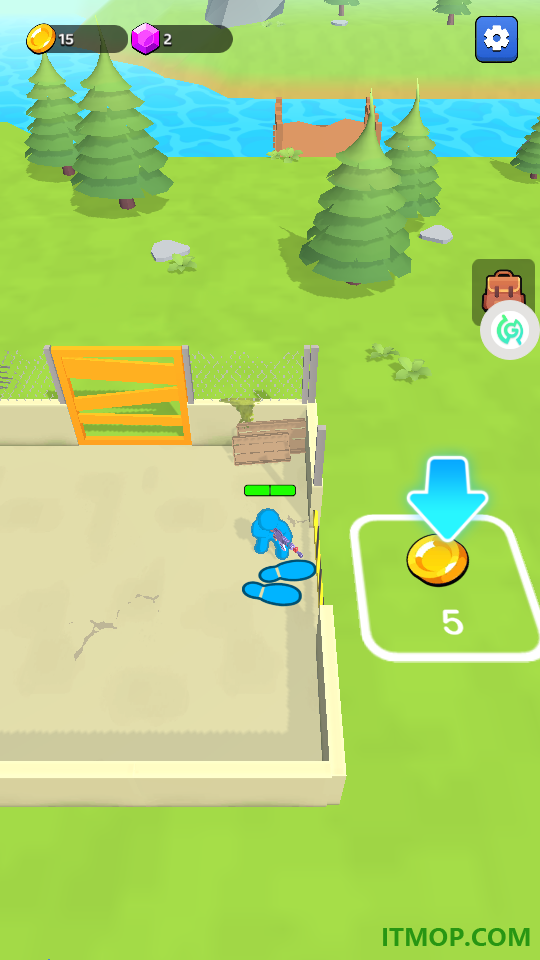540x960 pixels.
Task: Open the backpack inventory
Action: [x=502, y=288]
